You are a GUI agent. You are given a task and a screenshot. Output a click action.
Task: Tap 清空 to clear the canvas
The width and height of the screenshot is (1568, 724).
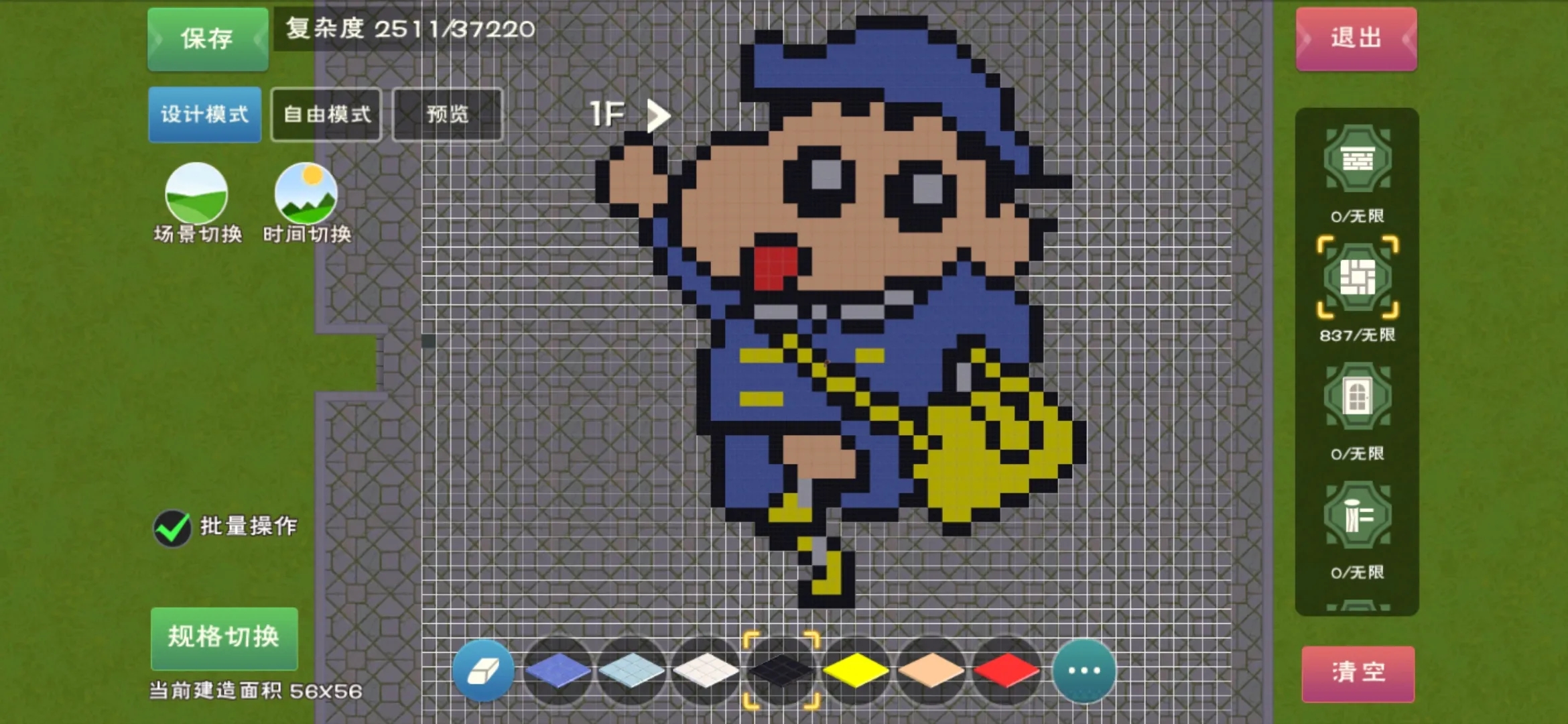pyautogui.click(x=1358, y=673)
